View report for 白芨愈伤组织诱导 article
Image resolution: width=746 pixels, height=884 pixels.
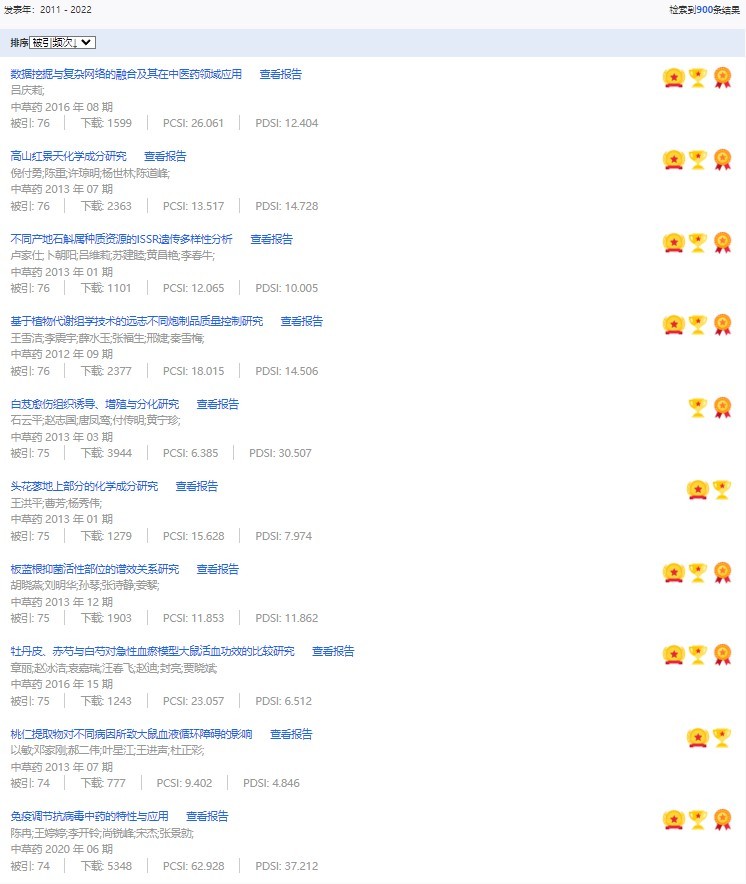(x=217, y=404)
